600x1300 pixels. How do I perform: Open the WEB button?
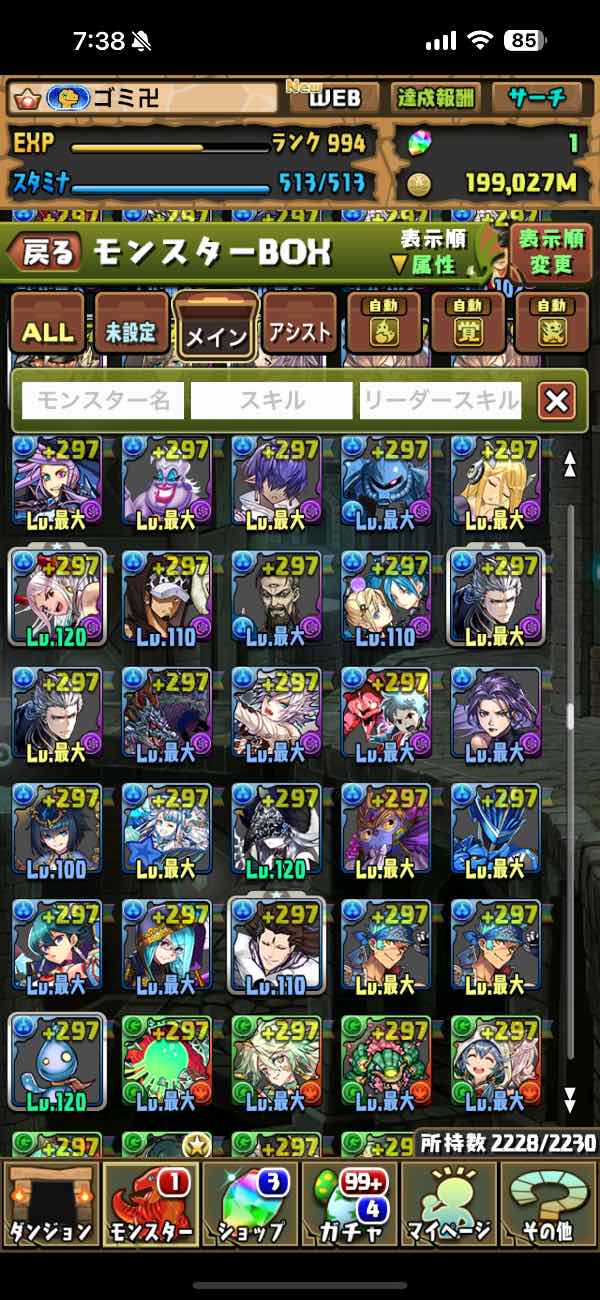[x=332, y=98]
